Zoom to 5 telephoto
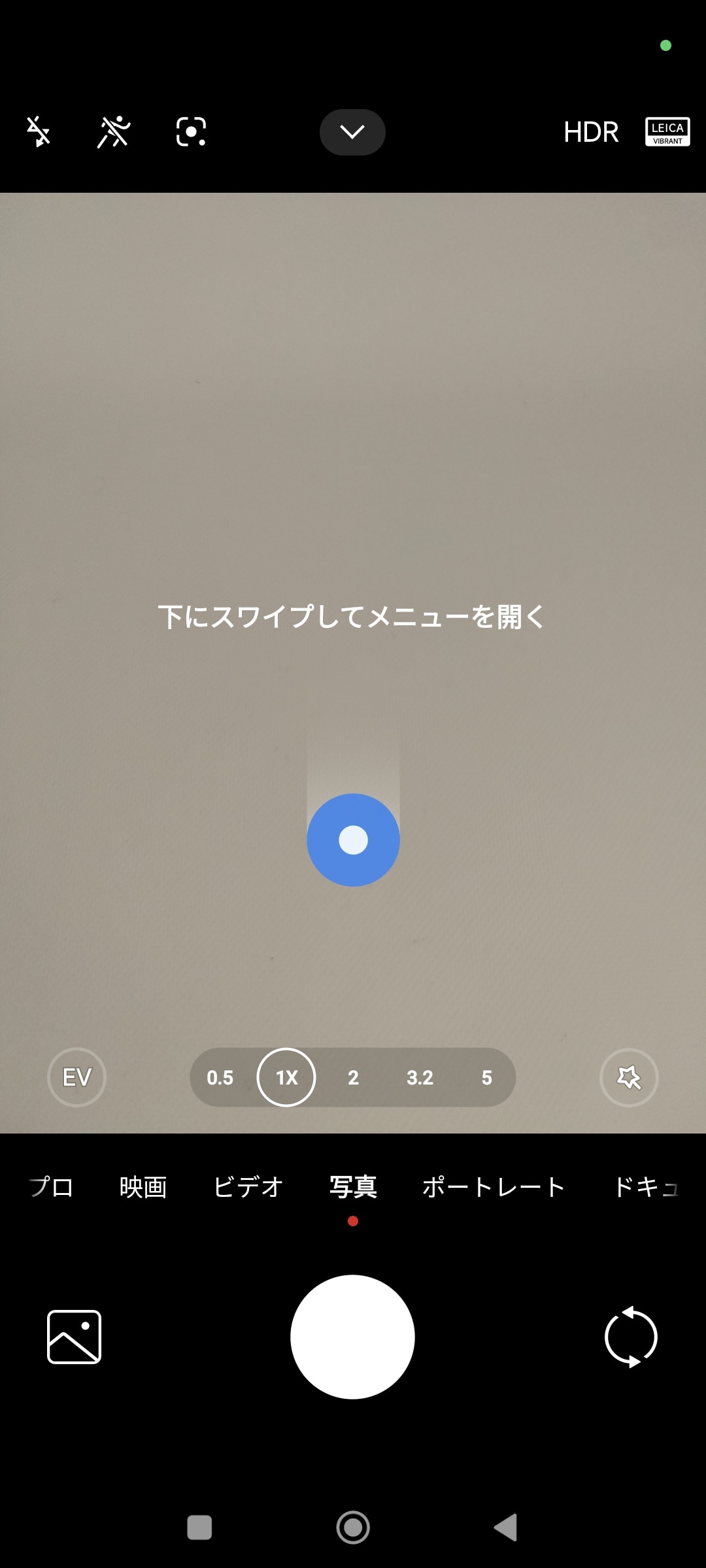This screenshot has width=706, height=1568. pyautogui.click(x=486, y=1077)
